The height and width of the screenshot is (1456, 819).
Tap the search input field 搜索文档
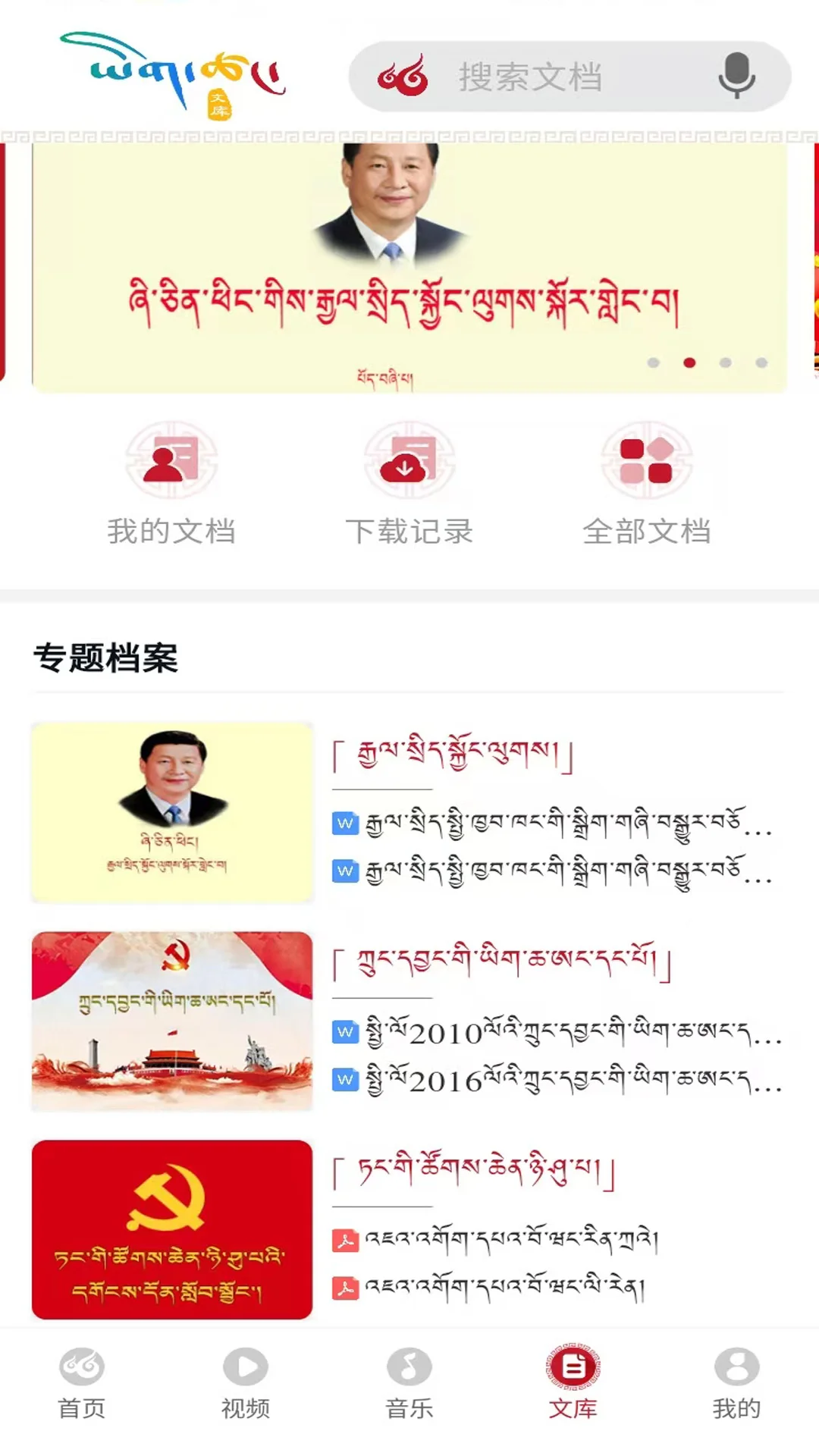click(554, 77)
